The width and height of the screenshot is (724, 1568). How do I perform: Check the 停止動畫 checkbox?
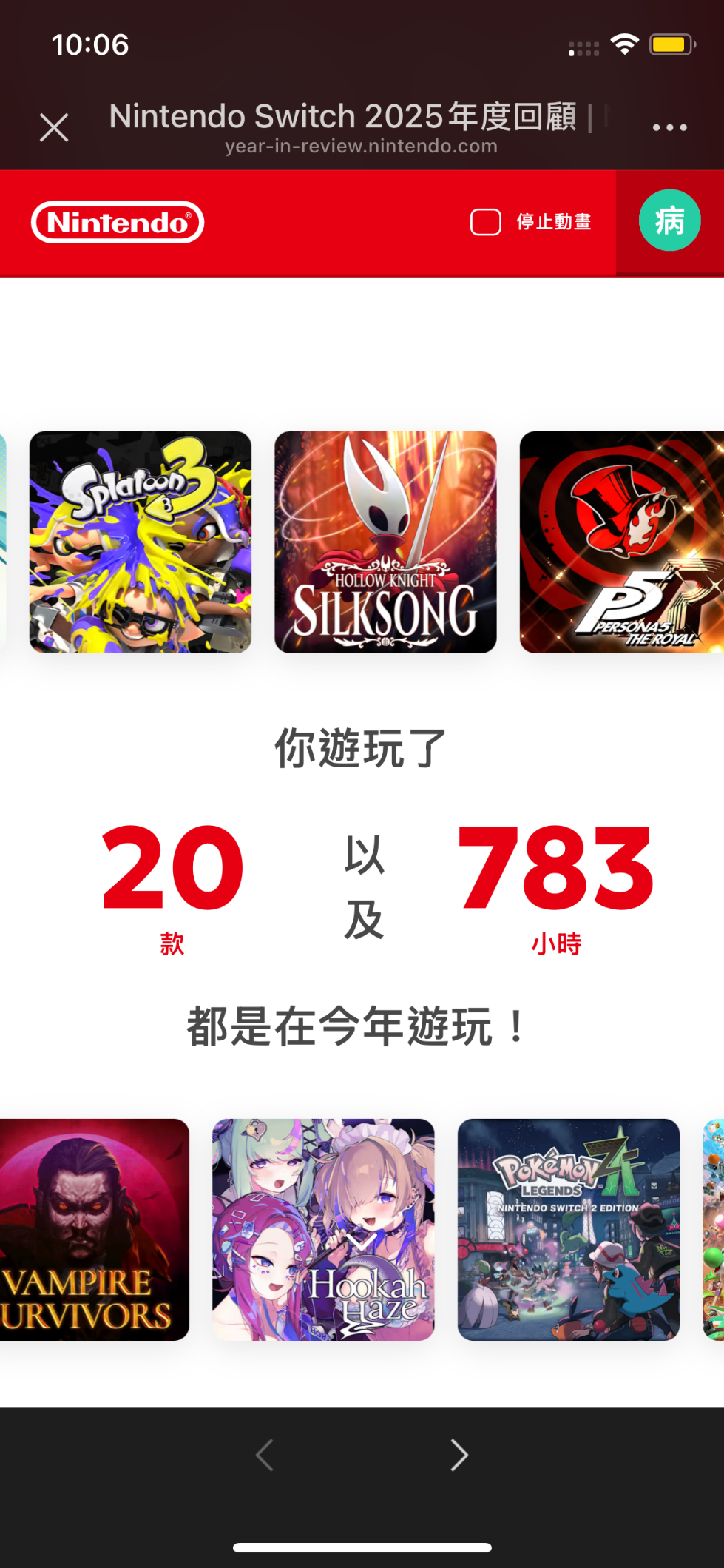[486, 222]
